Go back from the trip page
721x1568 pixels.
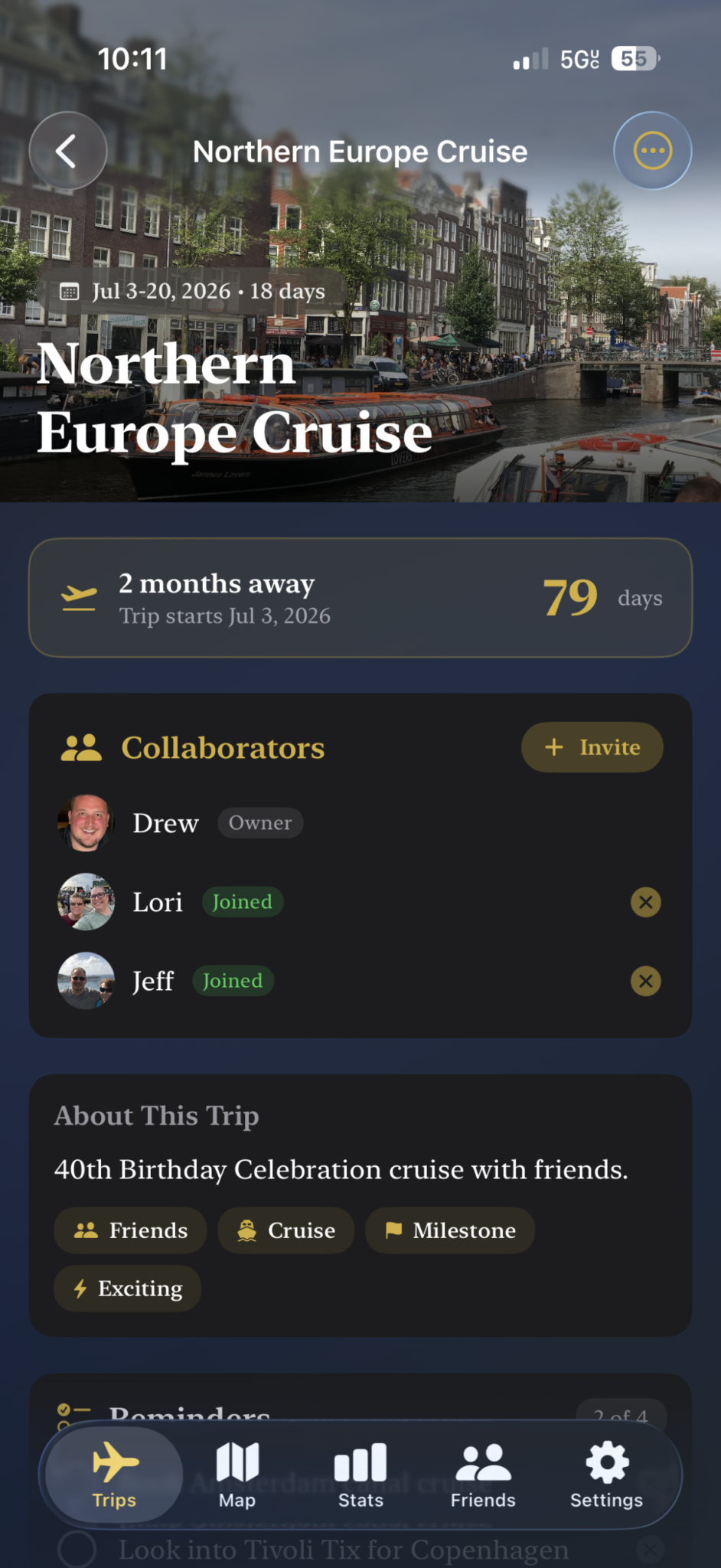tap(67, 151)
